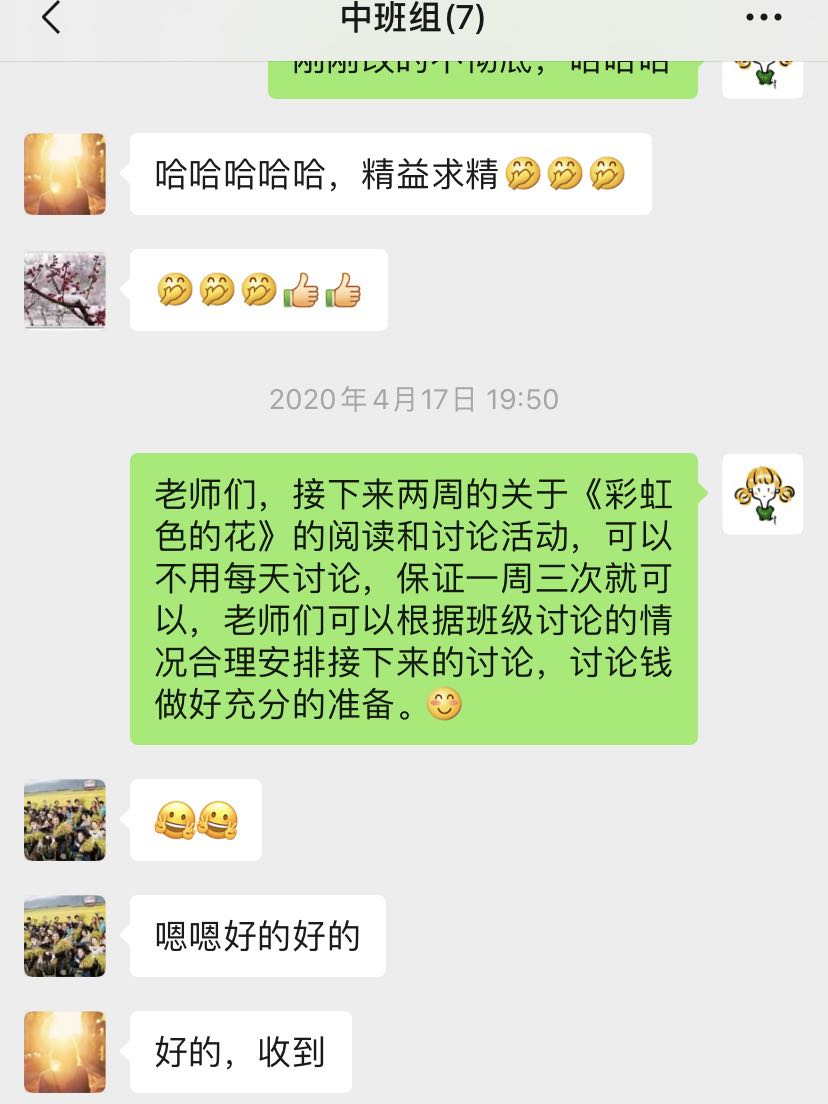Tap avatar next to 嗯嗯好的好的

click(x=65, y=936)
